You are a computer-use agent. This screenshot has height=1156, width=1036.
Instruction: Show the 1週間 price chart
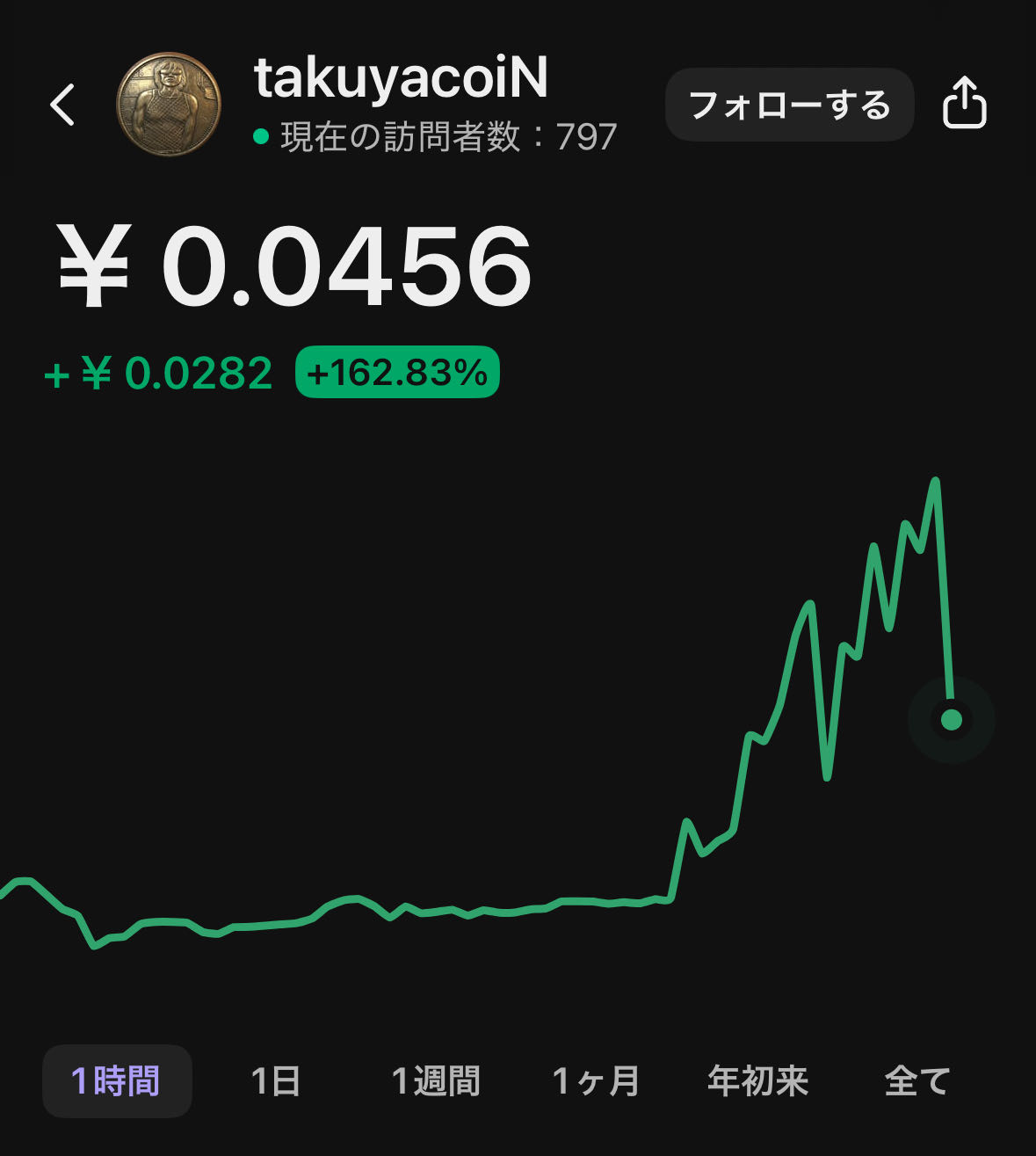click(436, 1080)
